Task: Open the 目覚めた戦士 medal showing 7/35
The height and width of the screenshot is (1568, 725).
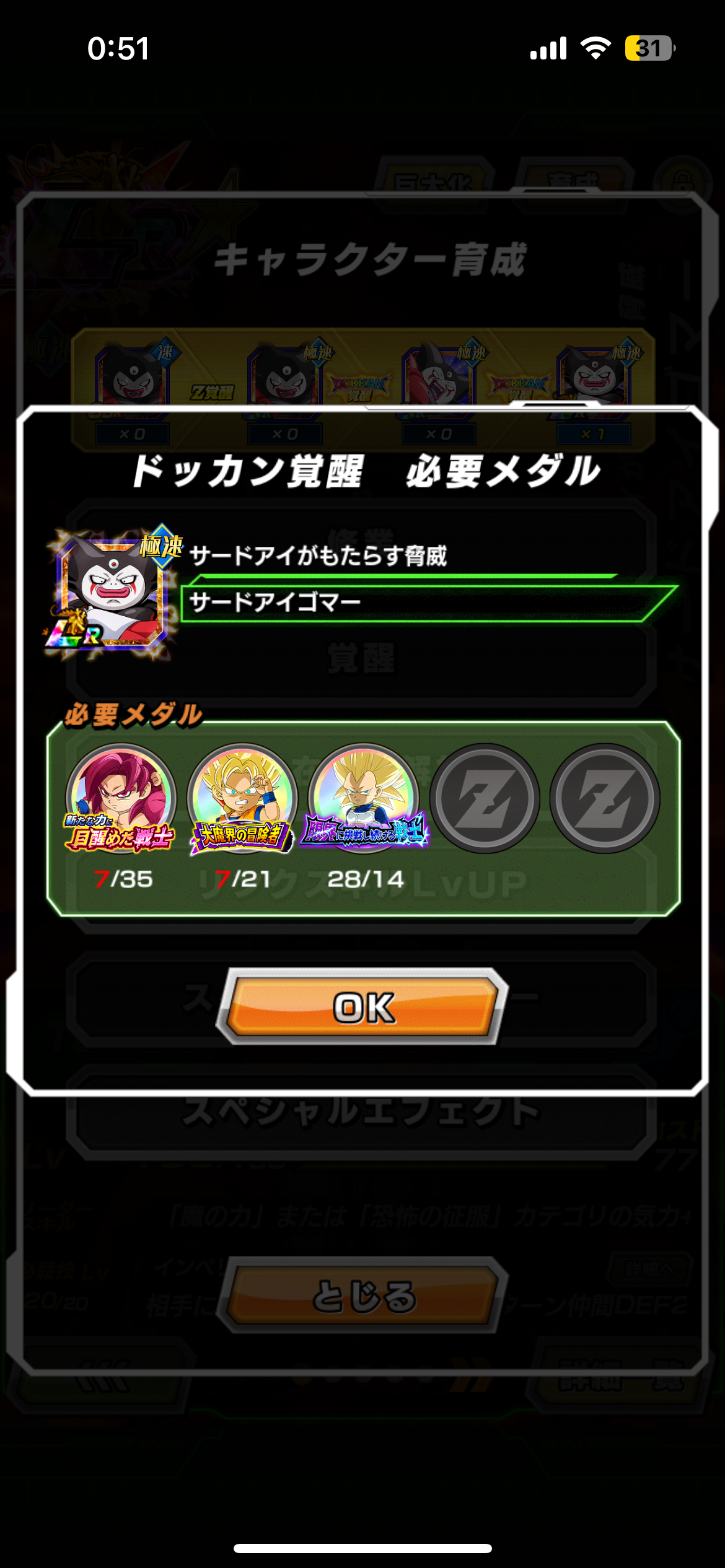Action: 121,799
